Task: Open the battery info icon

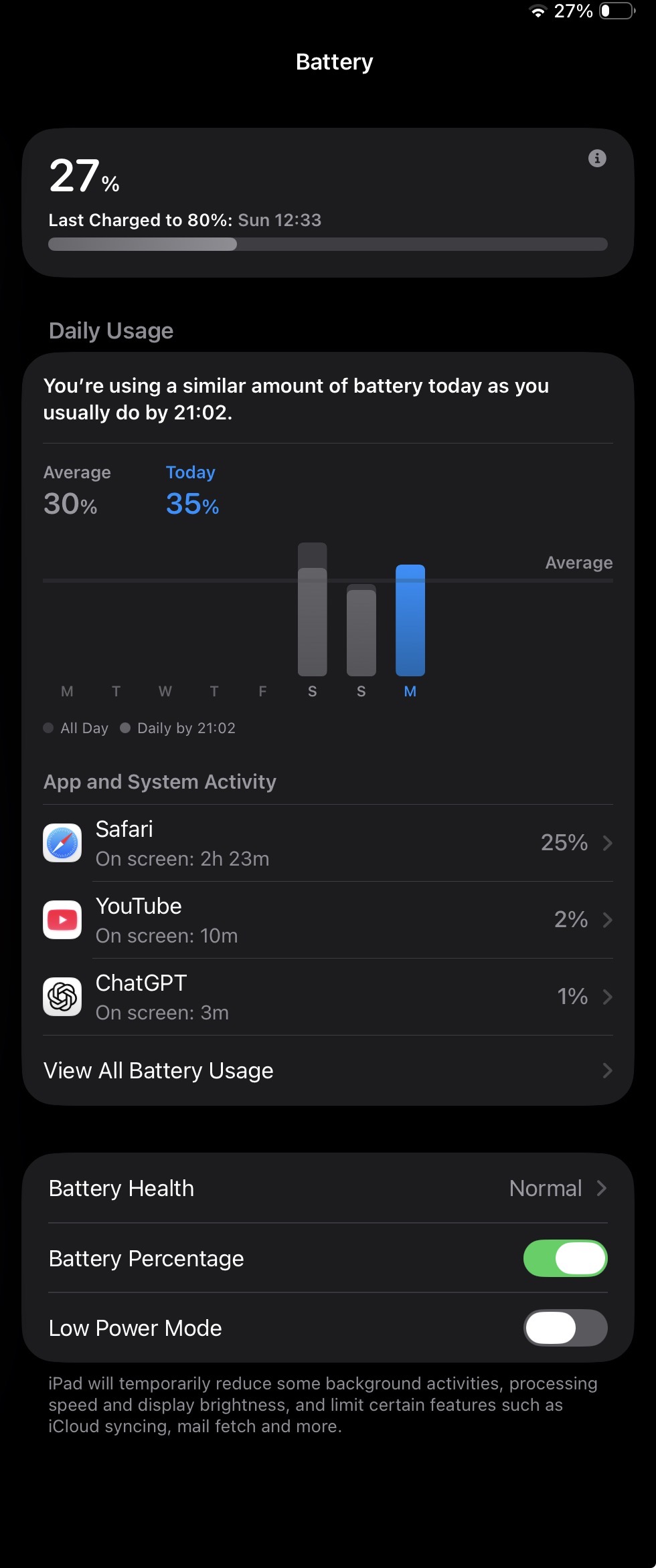Action: coord(597,159)
